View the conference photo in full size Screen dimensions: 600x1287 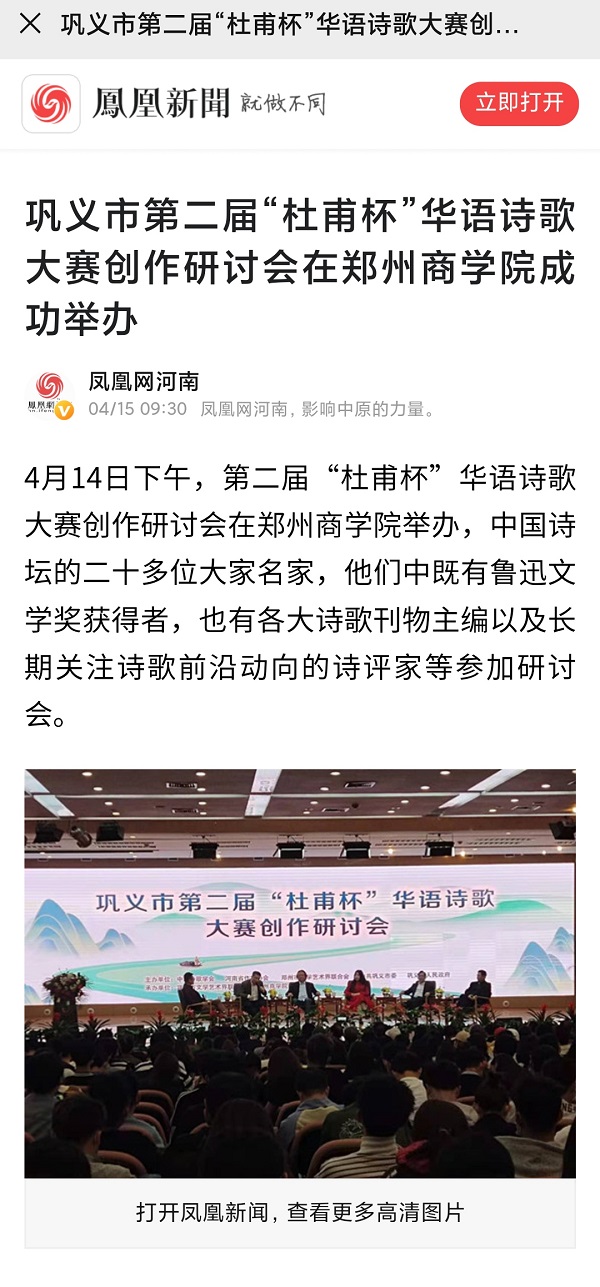[300, 972]
